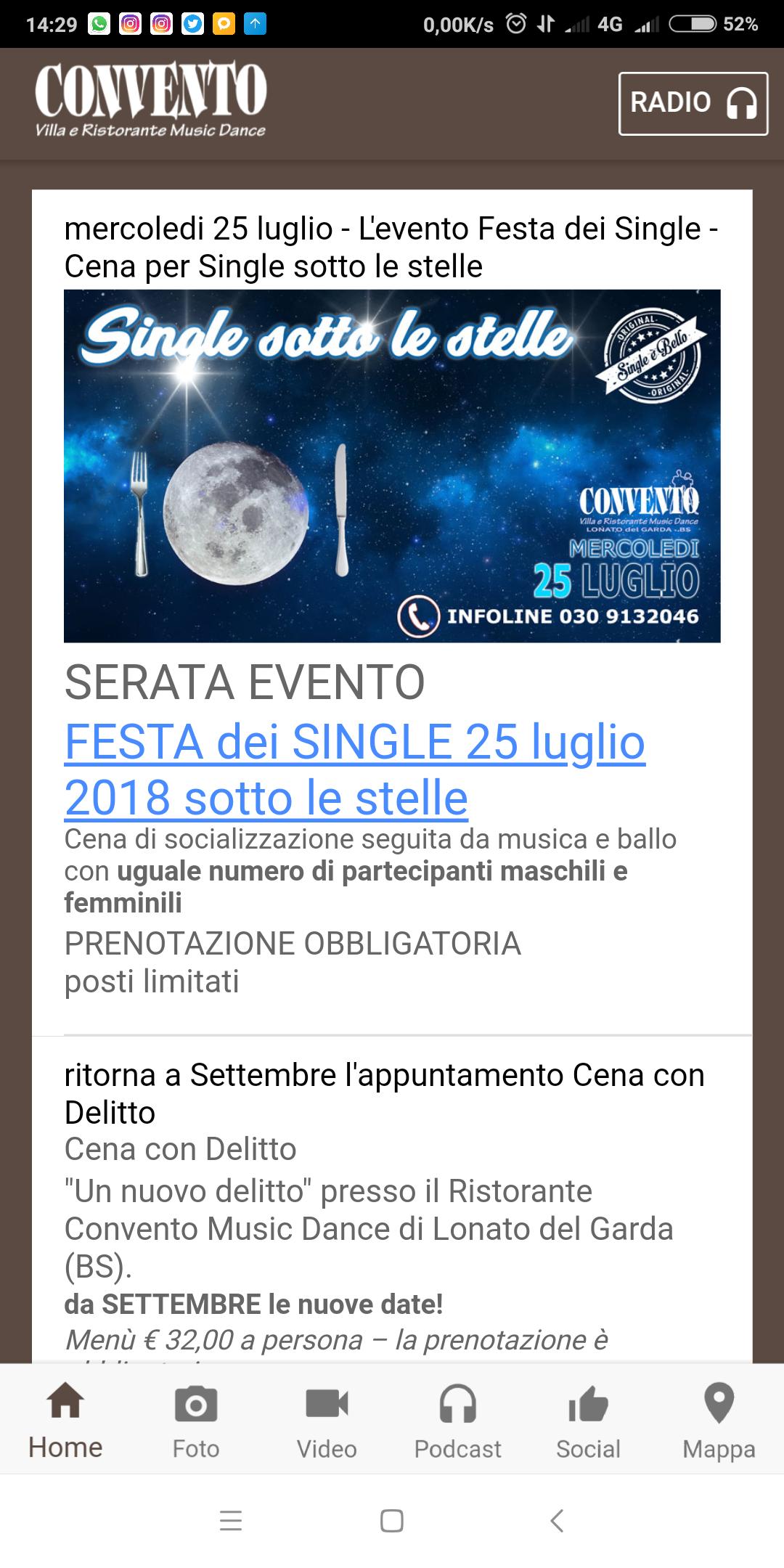Open the RADIO button
The image size is (784, 1568).
[x=693, y=103]
